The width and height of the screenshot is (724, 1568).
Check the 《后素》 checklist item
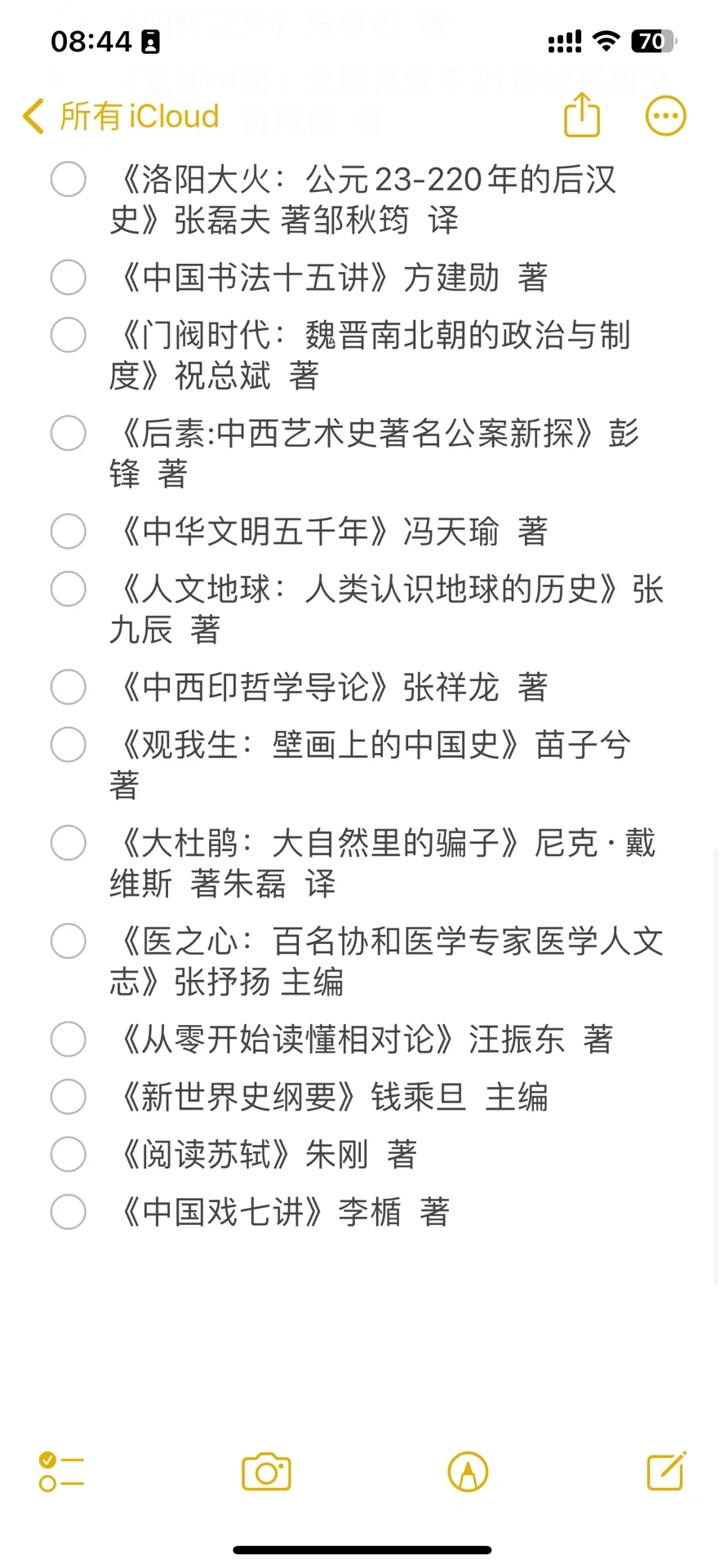pos(69,433)
